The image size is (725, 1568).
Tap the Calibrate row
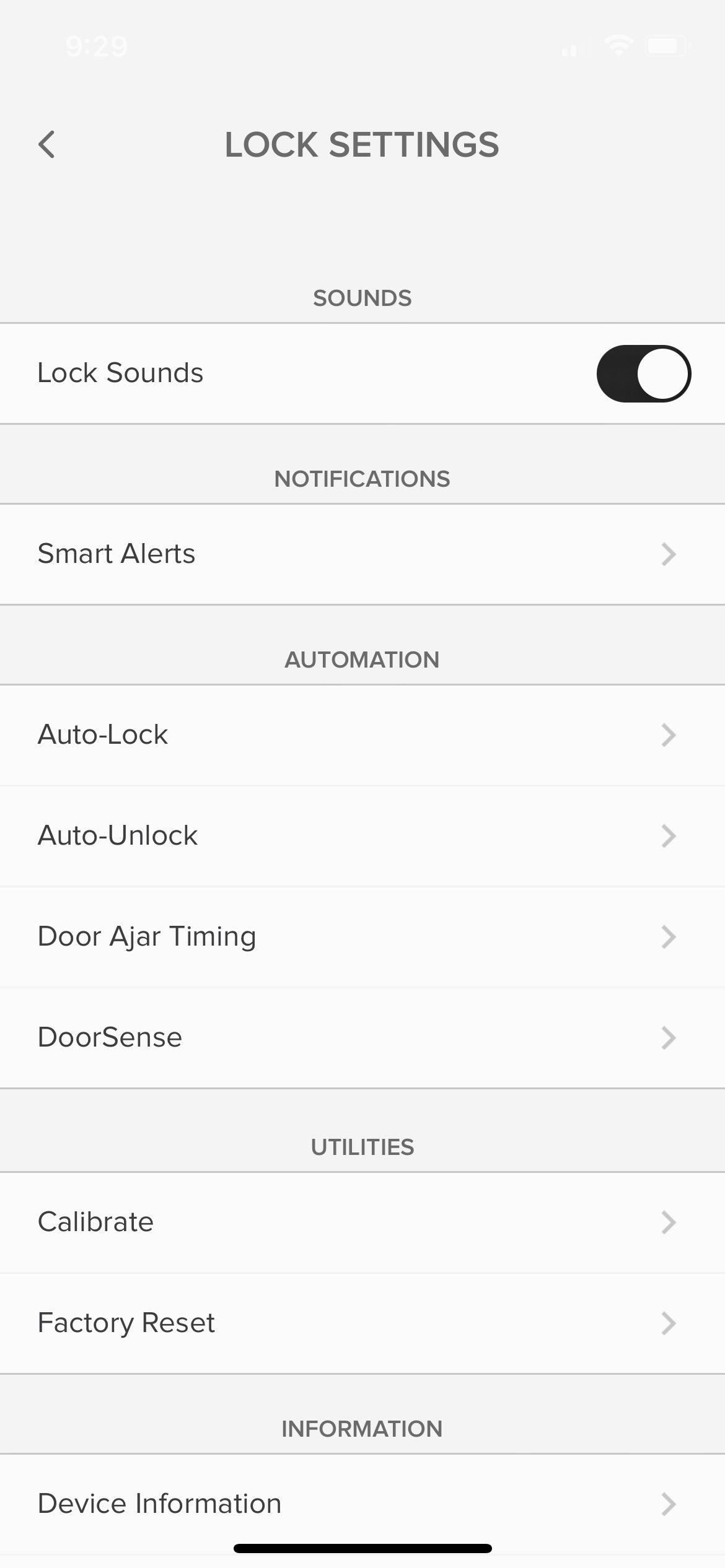pyautogui.click(x=362, y=1222)
